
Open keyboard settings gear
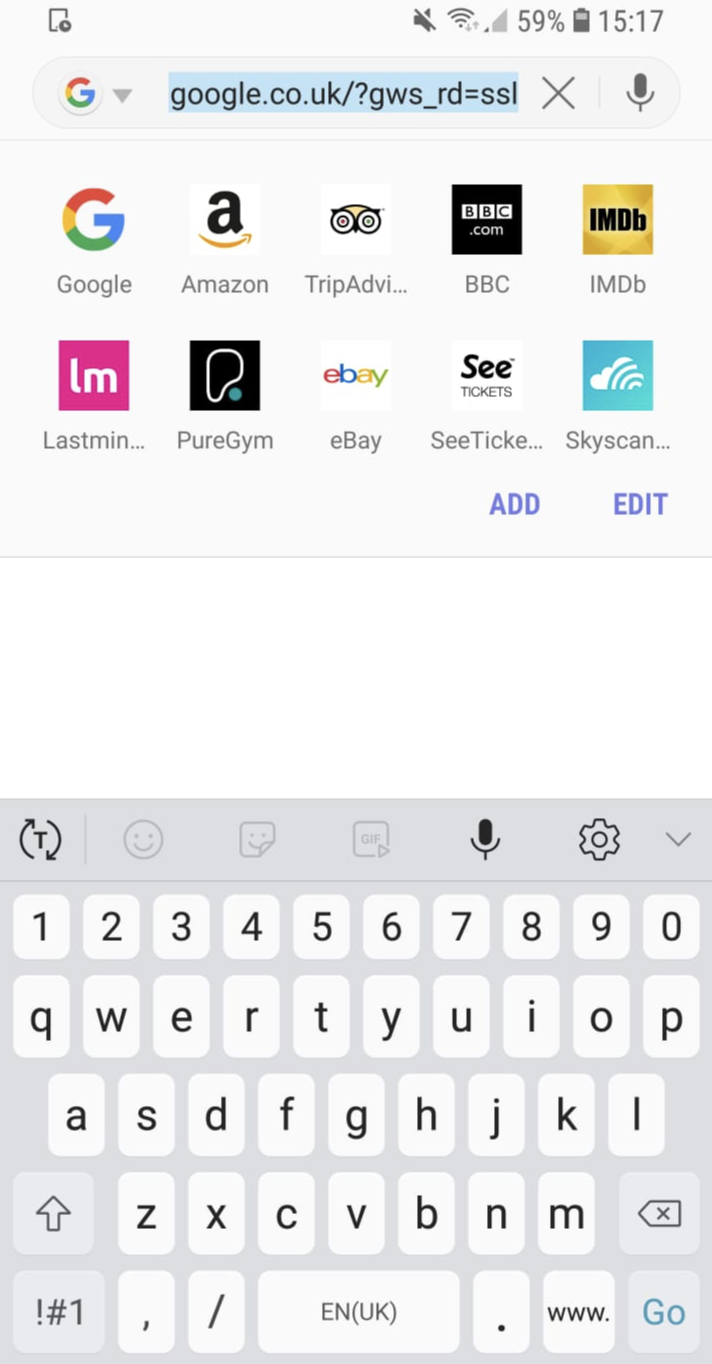(x=599, y=839)
